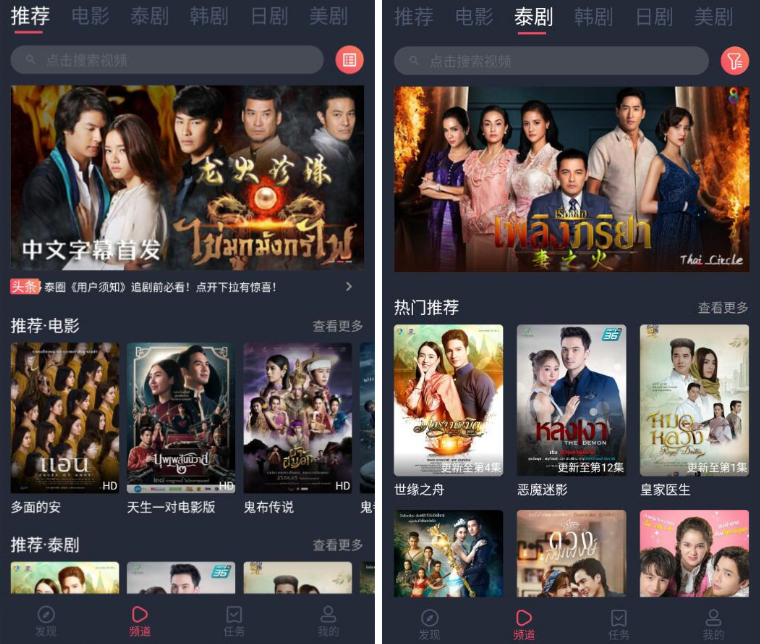The height and width of the screenshot is (644, 760).
Task: Open the 世缘之舟 drama card
Action: (448, 400)
